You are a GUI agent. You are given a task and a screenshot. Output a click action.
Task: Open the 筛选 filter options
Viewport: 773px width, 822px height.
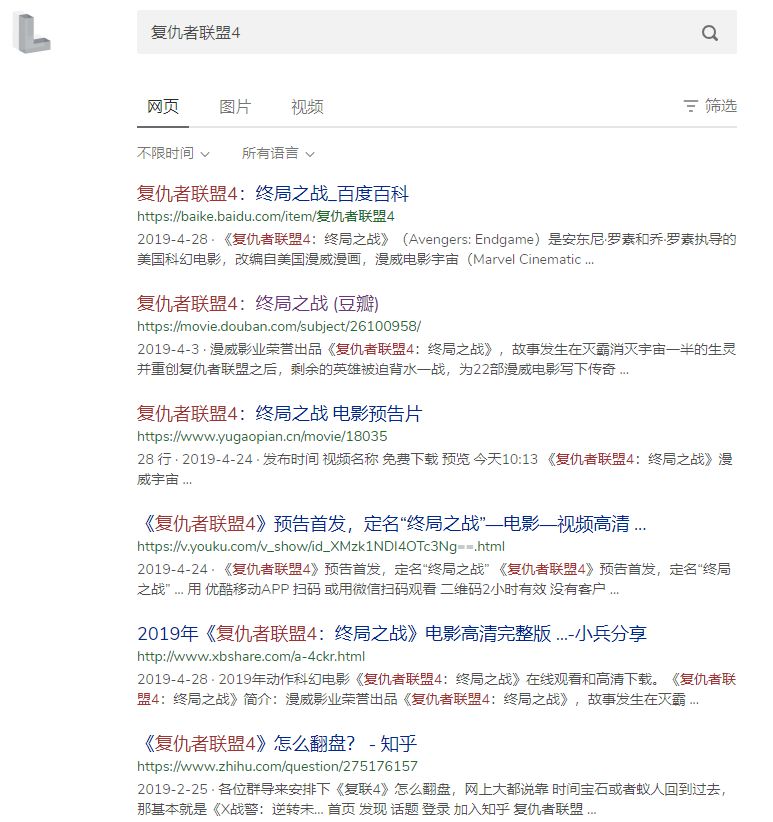pyautogui.click(x=710, y=106)
